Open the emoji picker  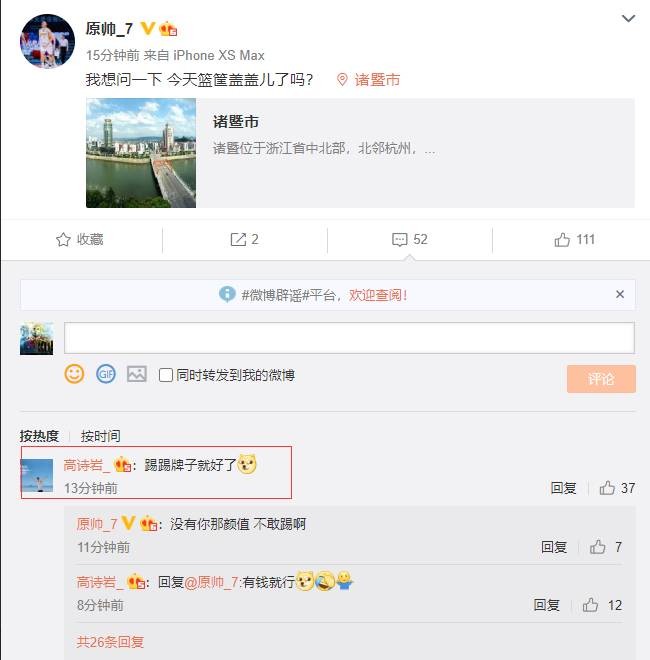[74, 374]
